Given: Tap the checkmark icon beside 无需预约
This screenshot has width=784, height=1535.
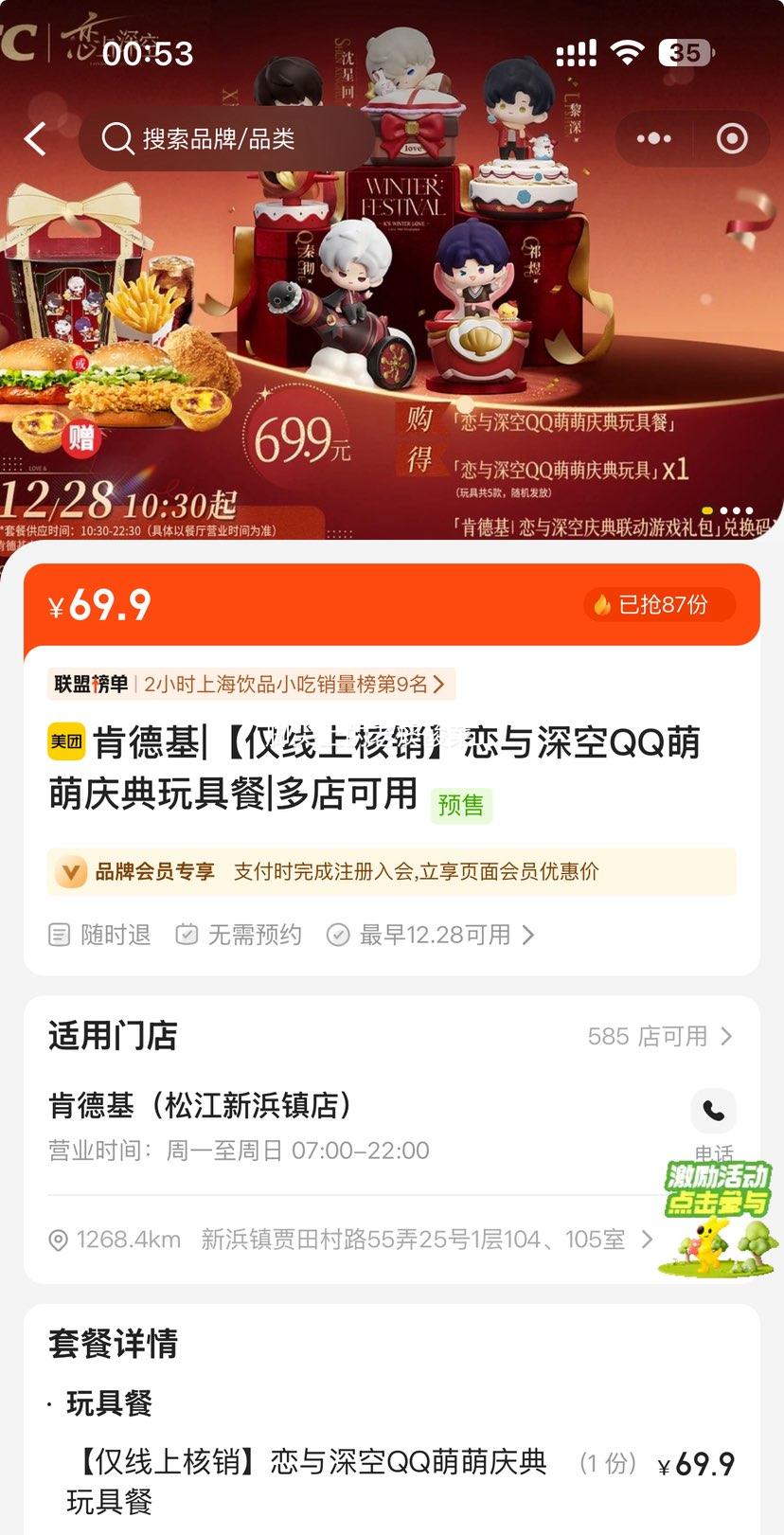Looking at the screenshot, I should click(x=187, y=935).
